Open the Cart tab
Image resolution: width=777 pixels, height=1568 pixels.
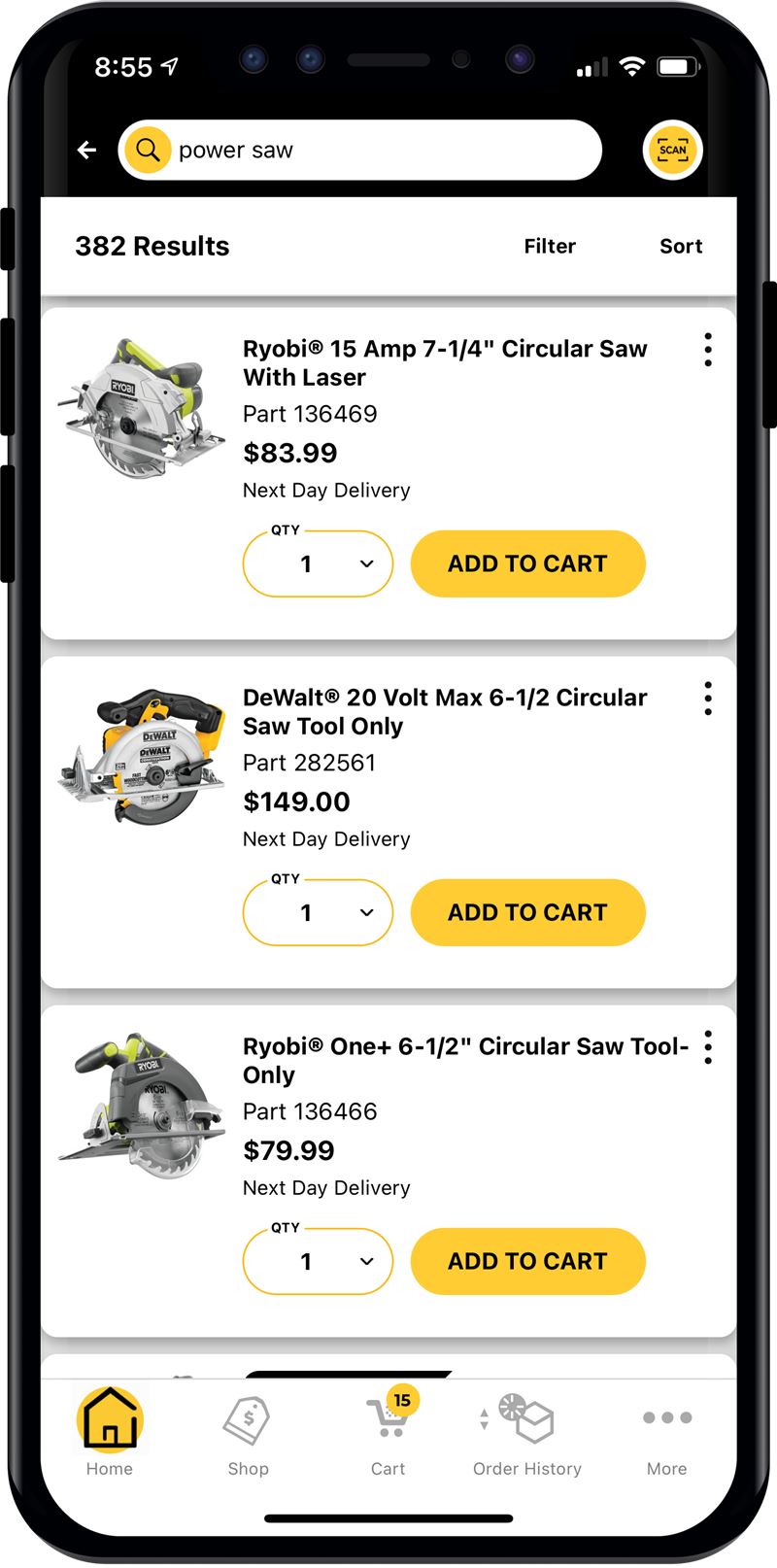[388, 1432]
